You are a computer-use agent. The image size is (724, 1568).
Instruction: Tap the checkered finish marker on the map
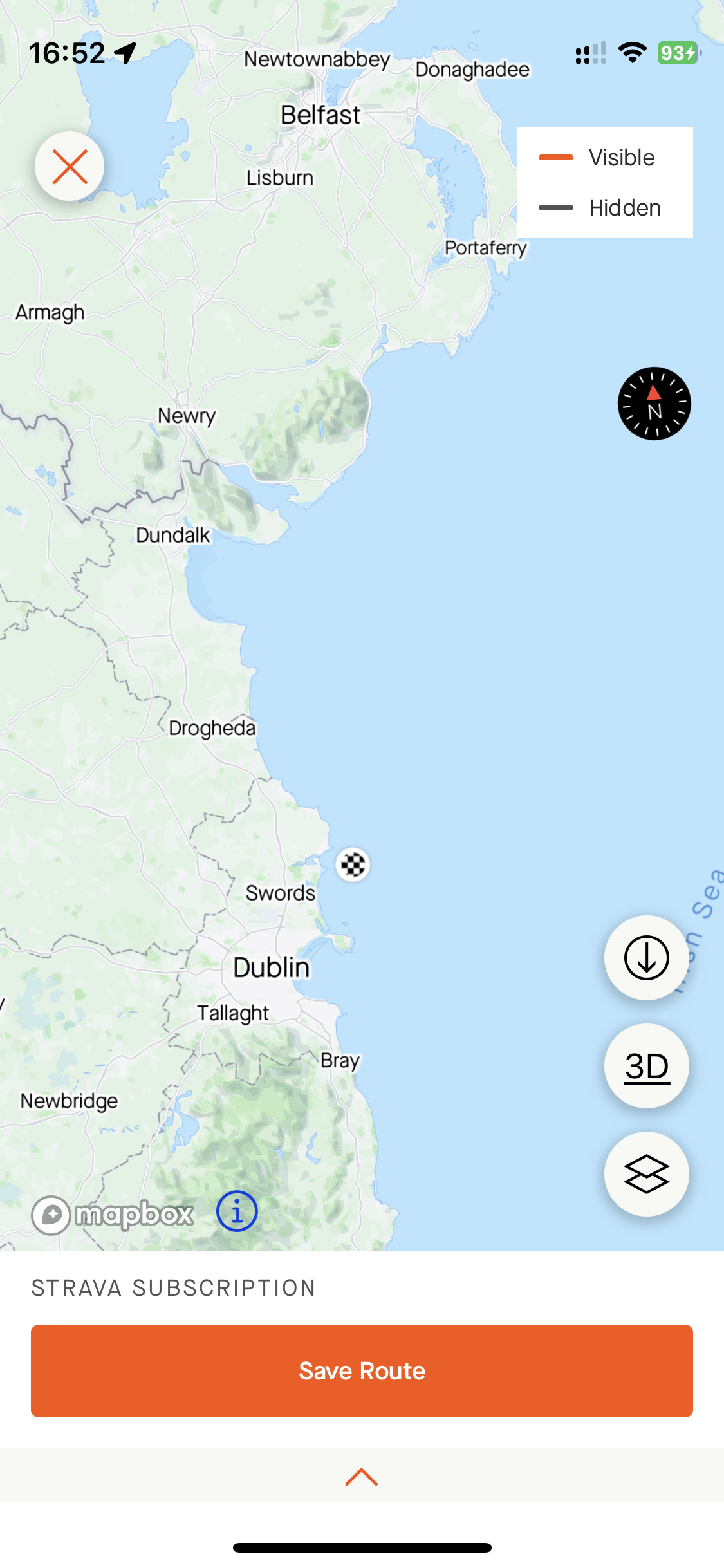point(353,864)
